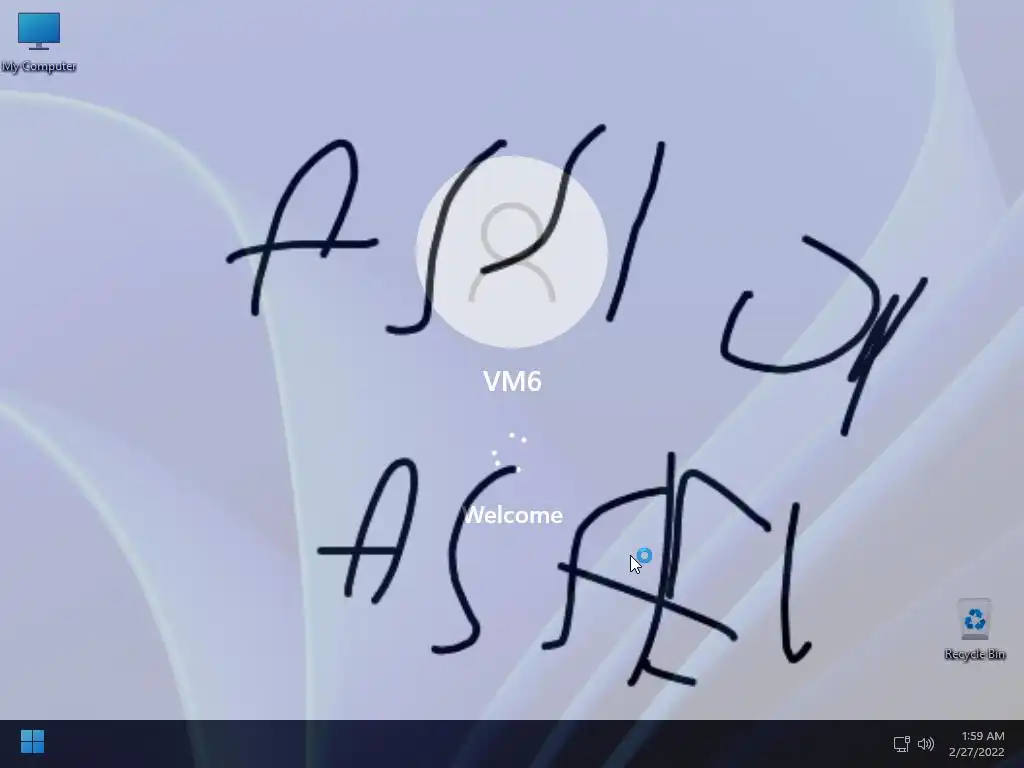The width and height of the screenshot is (1024, 768).
Task: Open the volume speaker icon
Action: click(x=926, y=744)
